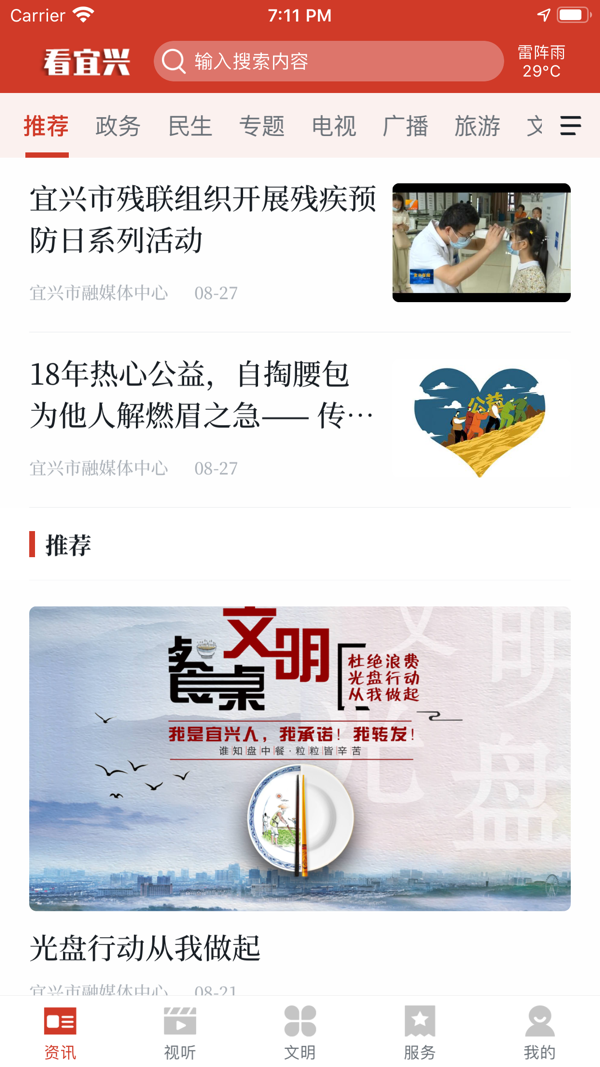Tap the search box 输入搜索内容
This screenshot has width=600, height=1067.
click(330, 61)
